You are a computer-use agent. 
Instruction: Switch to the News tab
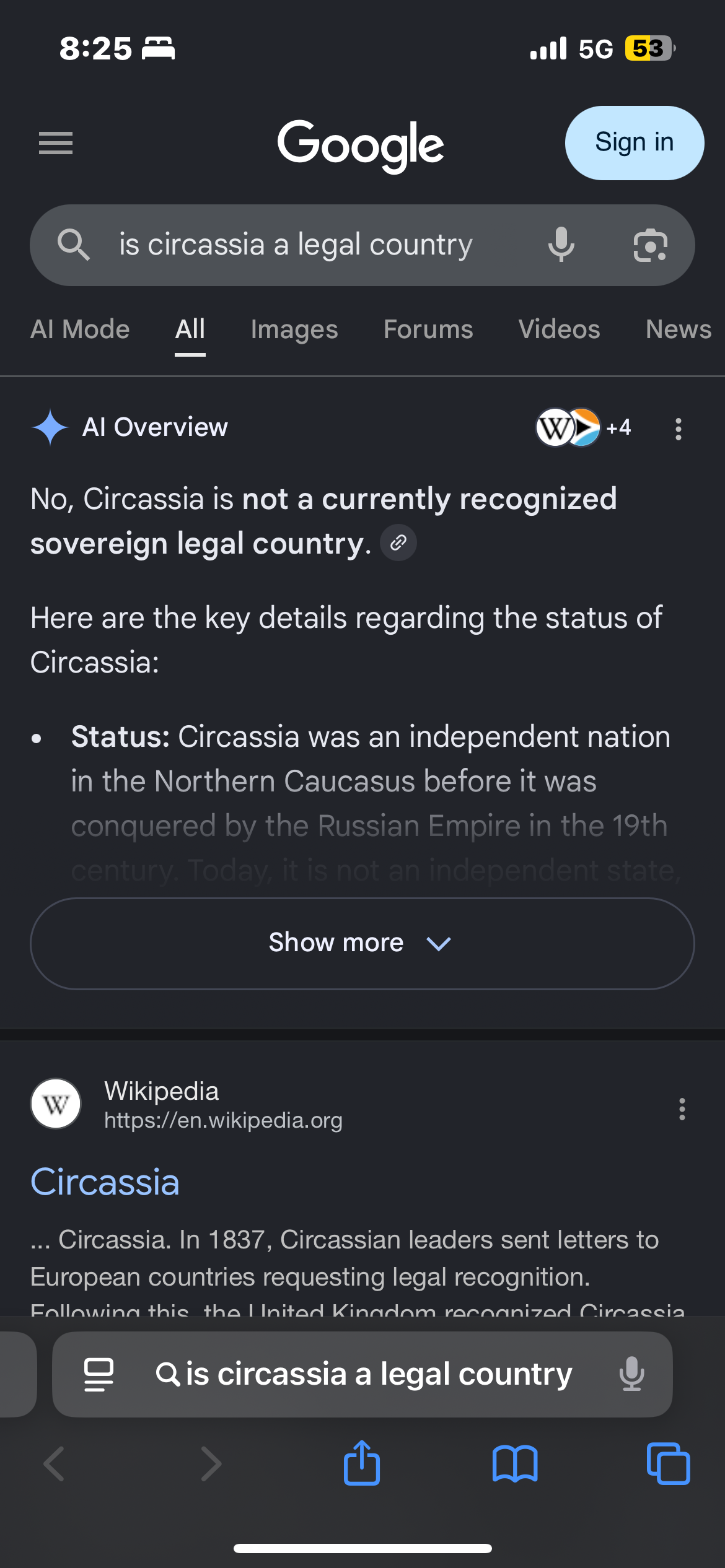click(x=679, y=329)
